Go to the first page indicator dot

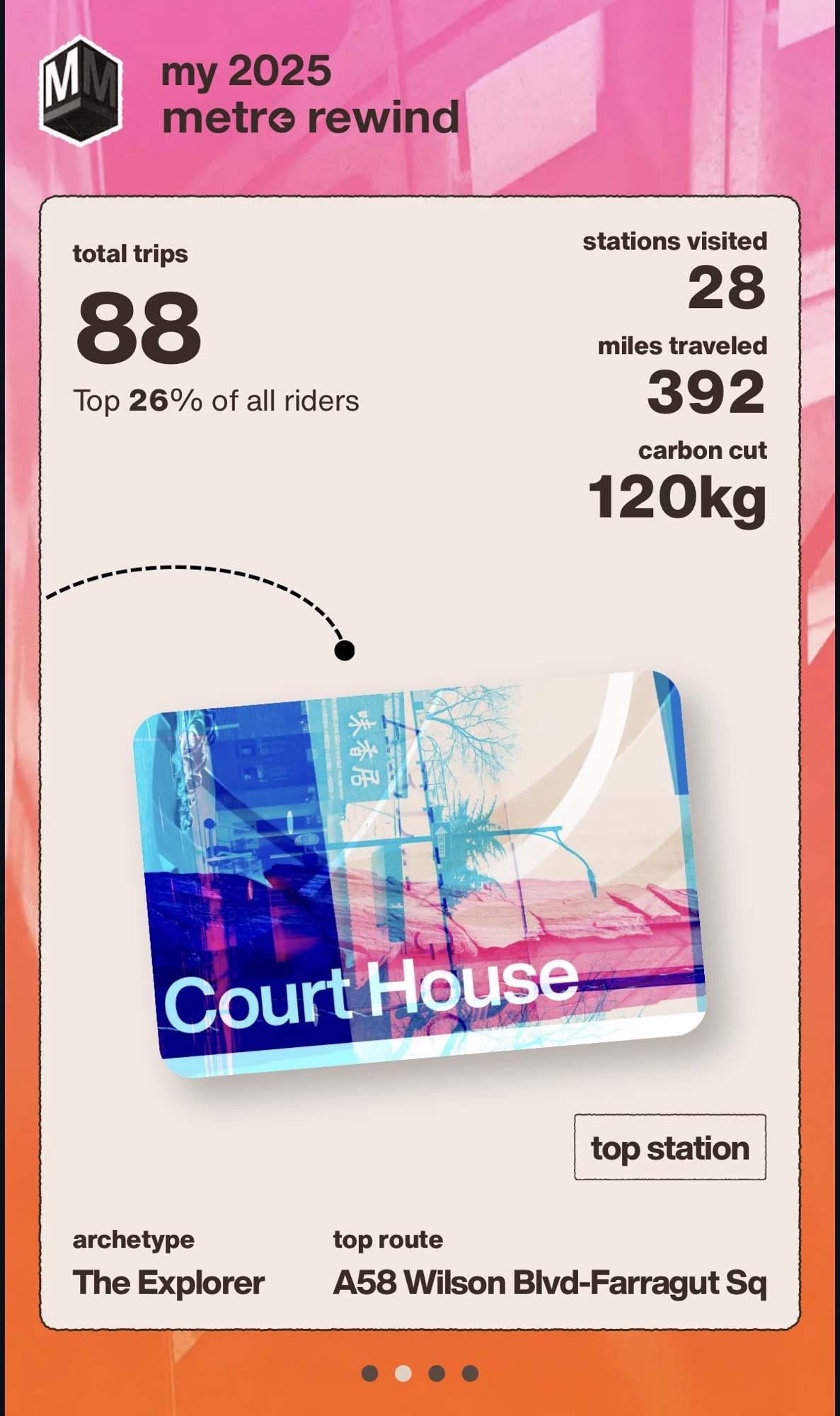(x=369, y=1374)
